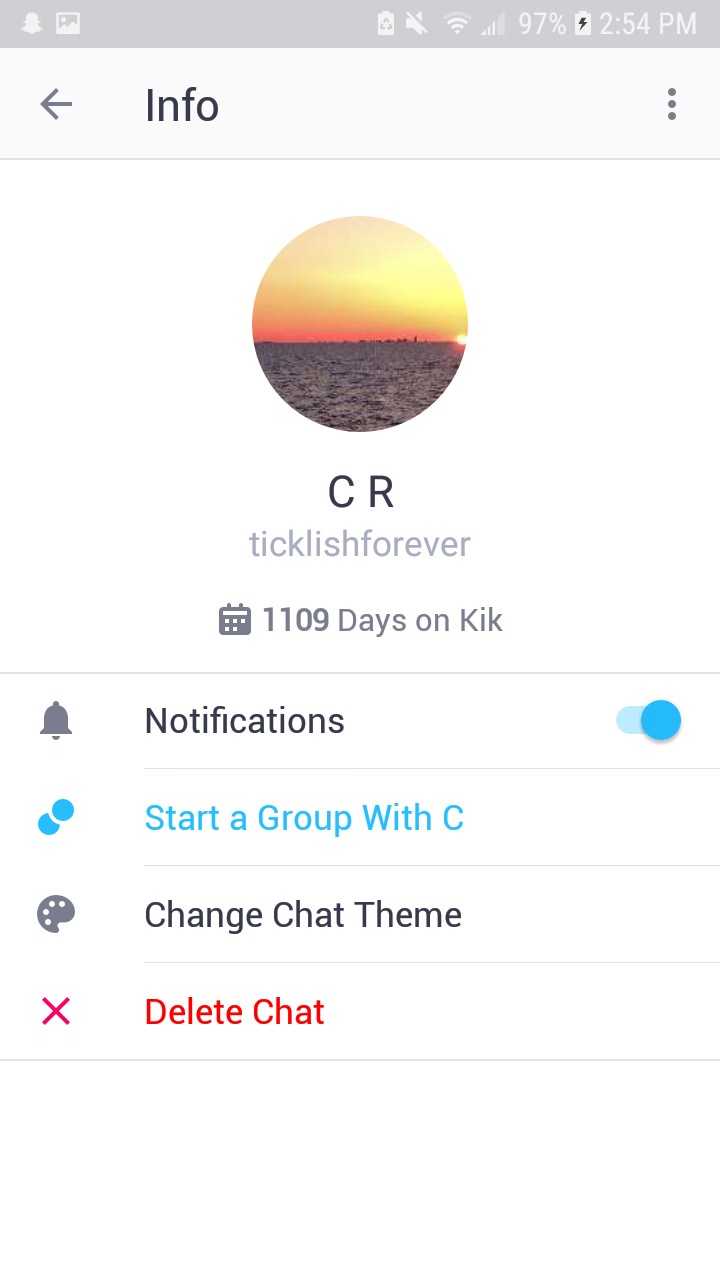Go back from the Info screen
The height and width of the screenshot is (1280, 720).
tap(56, 104)
